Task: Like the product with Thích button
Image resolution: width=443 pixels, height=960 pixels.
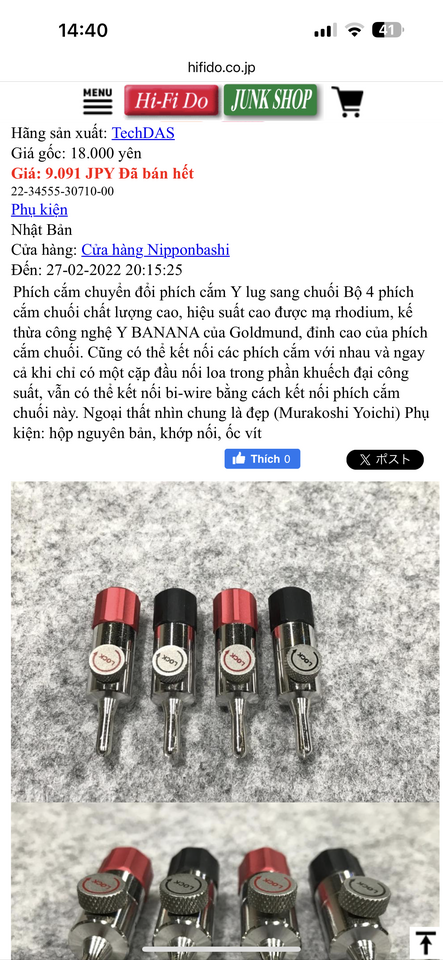Action: click(262, 459)
